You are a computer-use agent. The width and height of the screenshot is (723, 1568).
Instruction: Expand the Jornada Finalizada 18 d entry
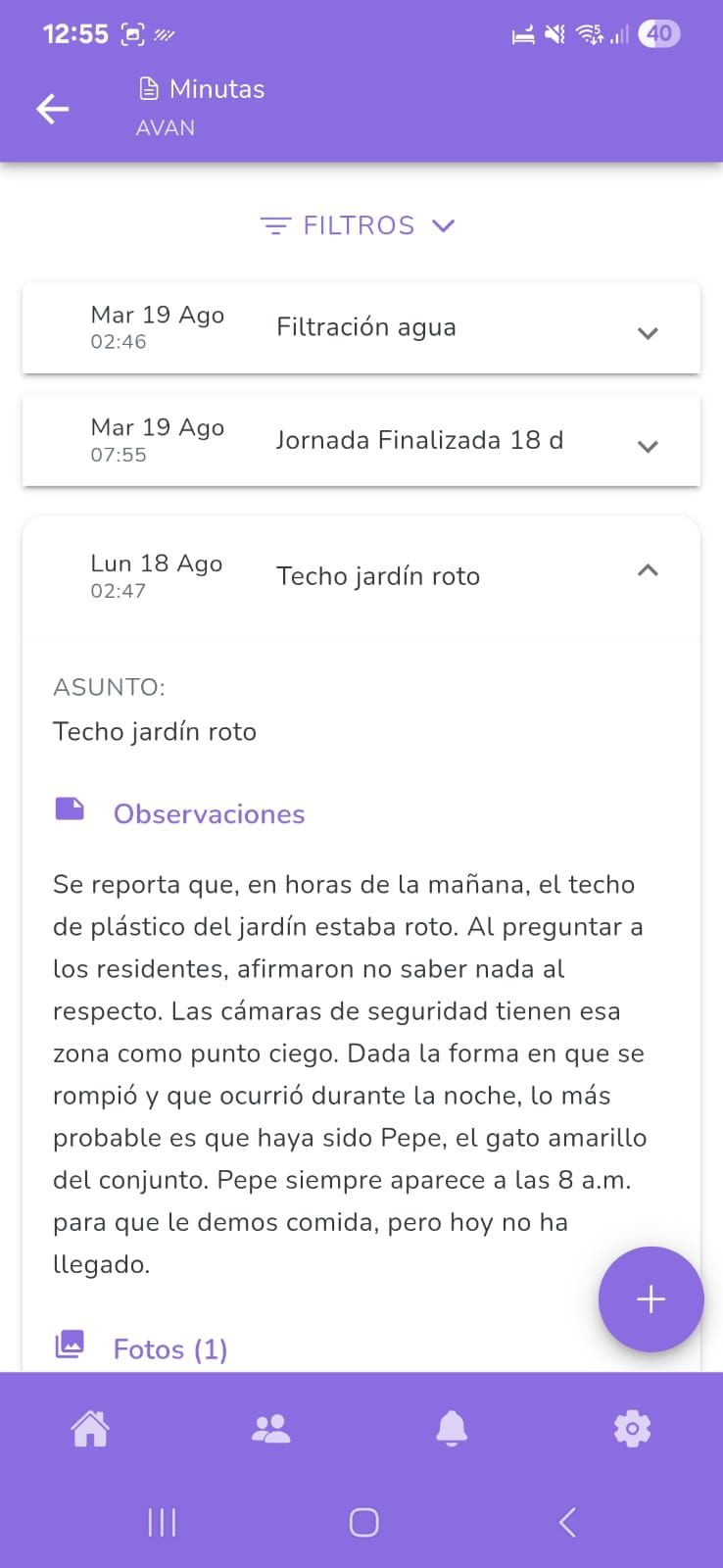pyautogui.click(x=647, y=446)
